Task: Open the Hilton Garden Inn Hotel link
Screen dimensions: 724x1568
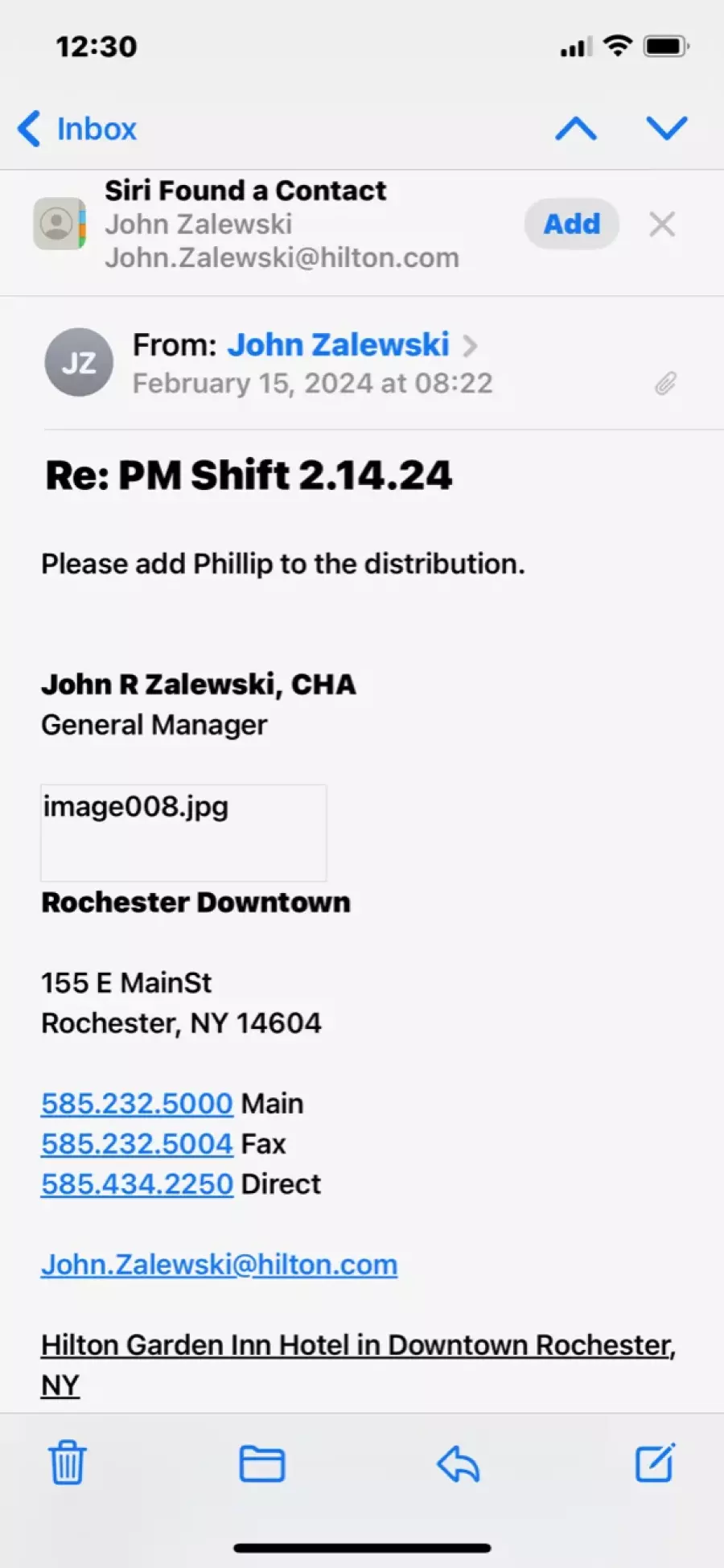Action: (x=358, y=1364)
